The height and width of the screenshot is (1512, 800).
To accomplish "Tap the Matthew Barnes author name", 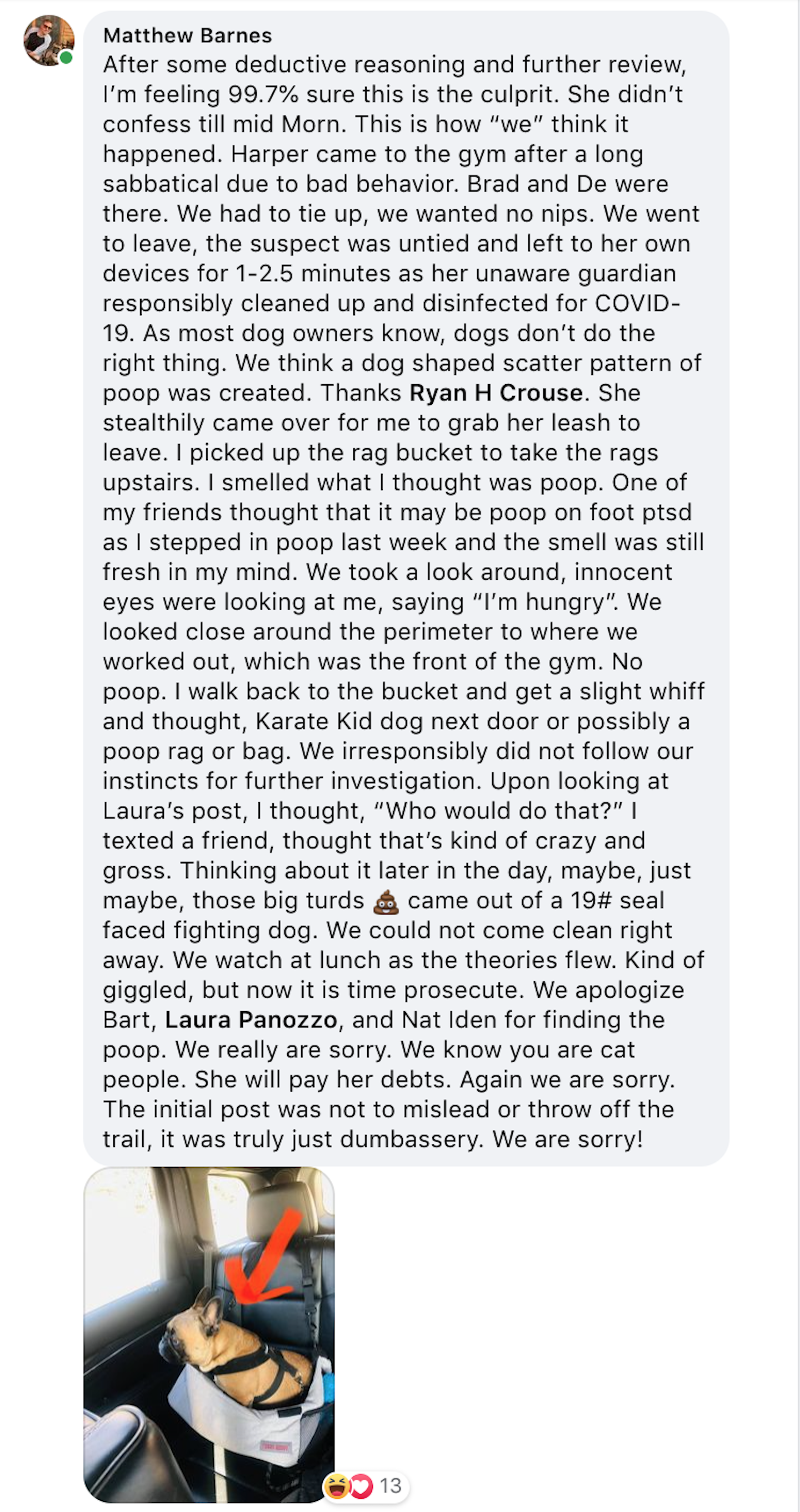I will click(187, 36).
